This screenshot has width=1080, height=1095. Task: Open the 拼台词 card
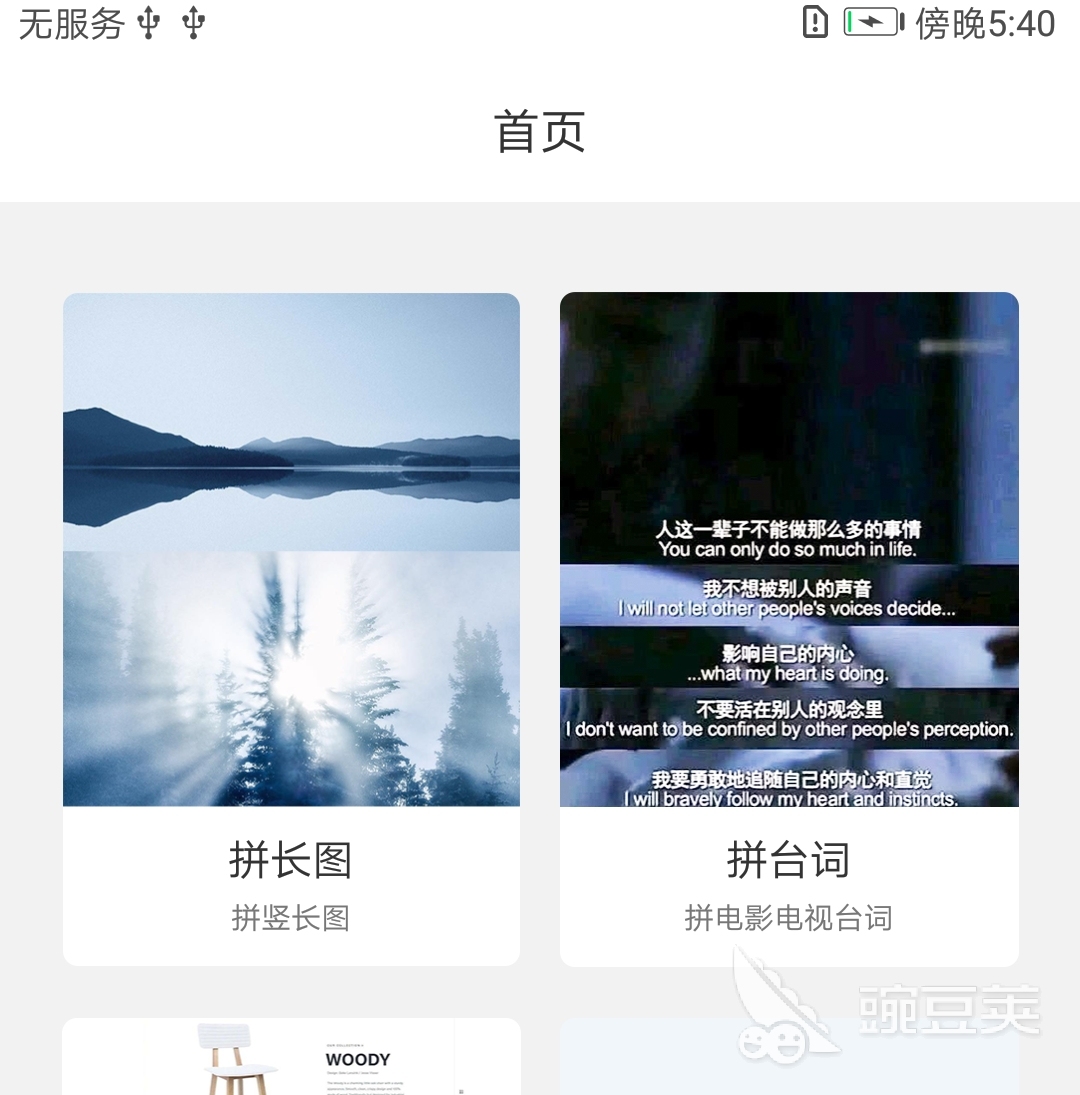click(789, 628)
